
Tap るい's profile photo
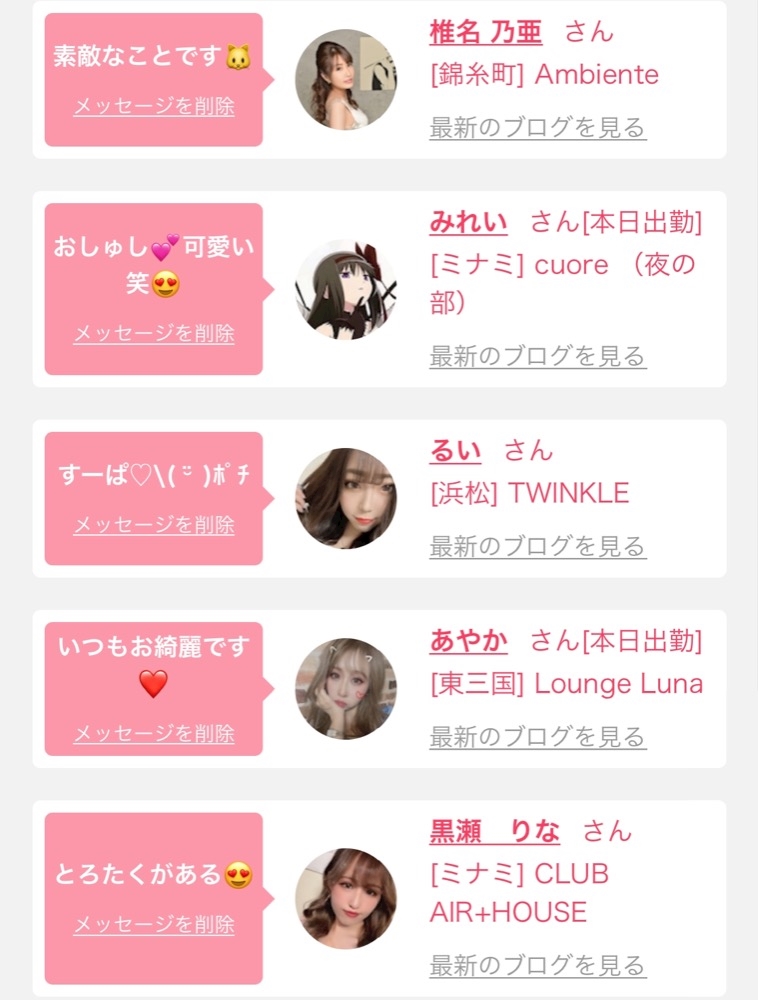pyautogui.click(x=346, y=498)
